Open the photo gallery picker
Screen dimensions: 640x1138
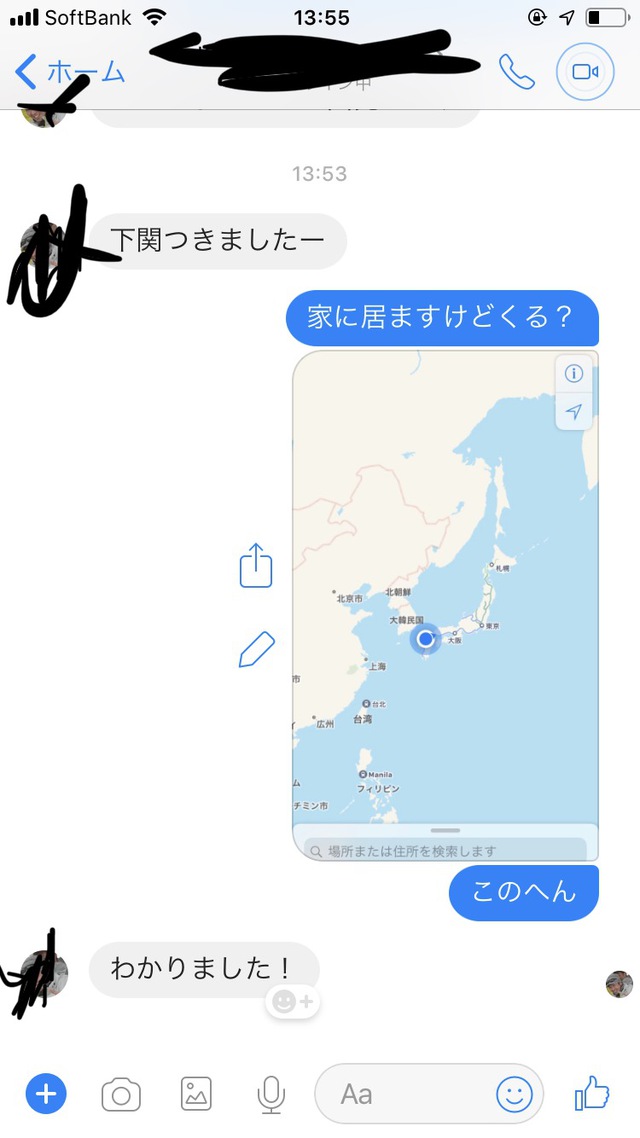(196, 1094)
